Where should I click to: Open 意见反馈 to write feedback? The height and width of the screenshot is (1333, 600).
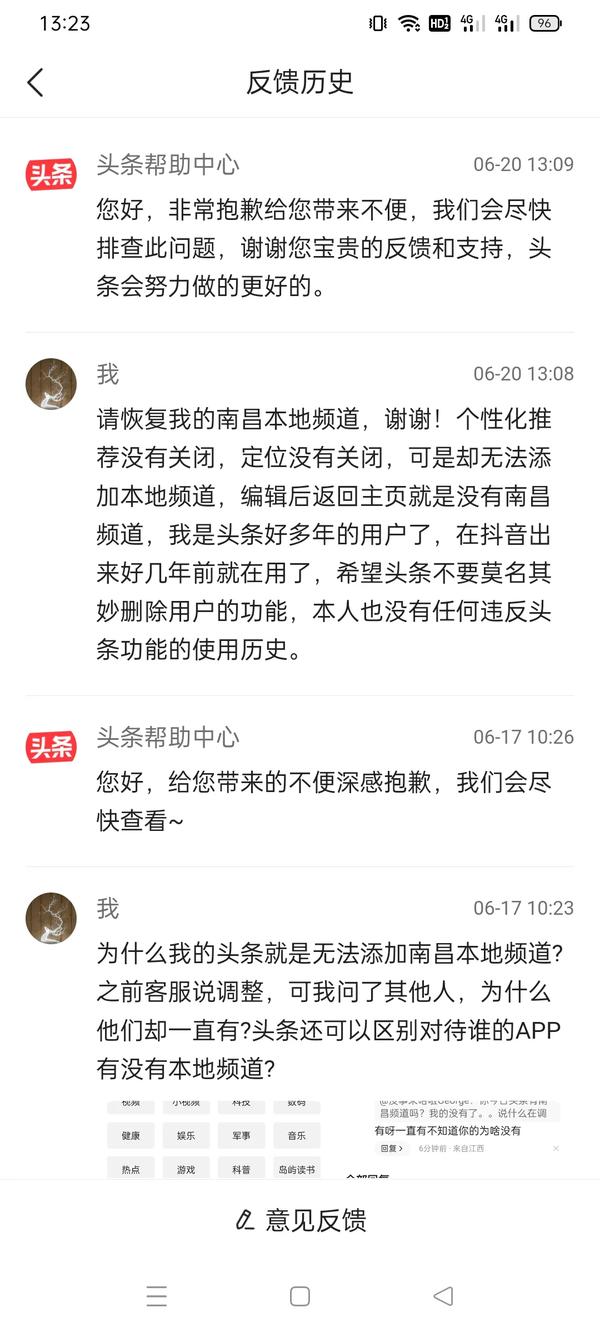pos(300,1220)
